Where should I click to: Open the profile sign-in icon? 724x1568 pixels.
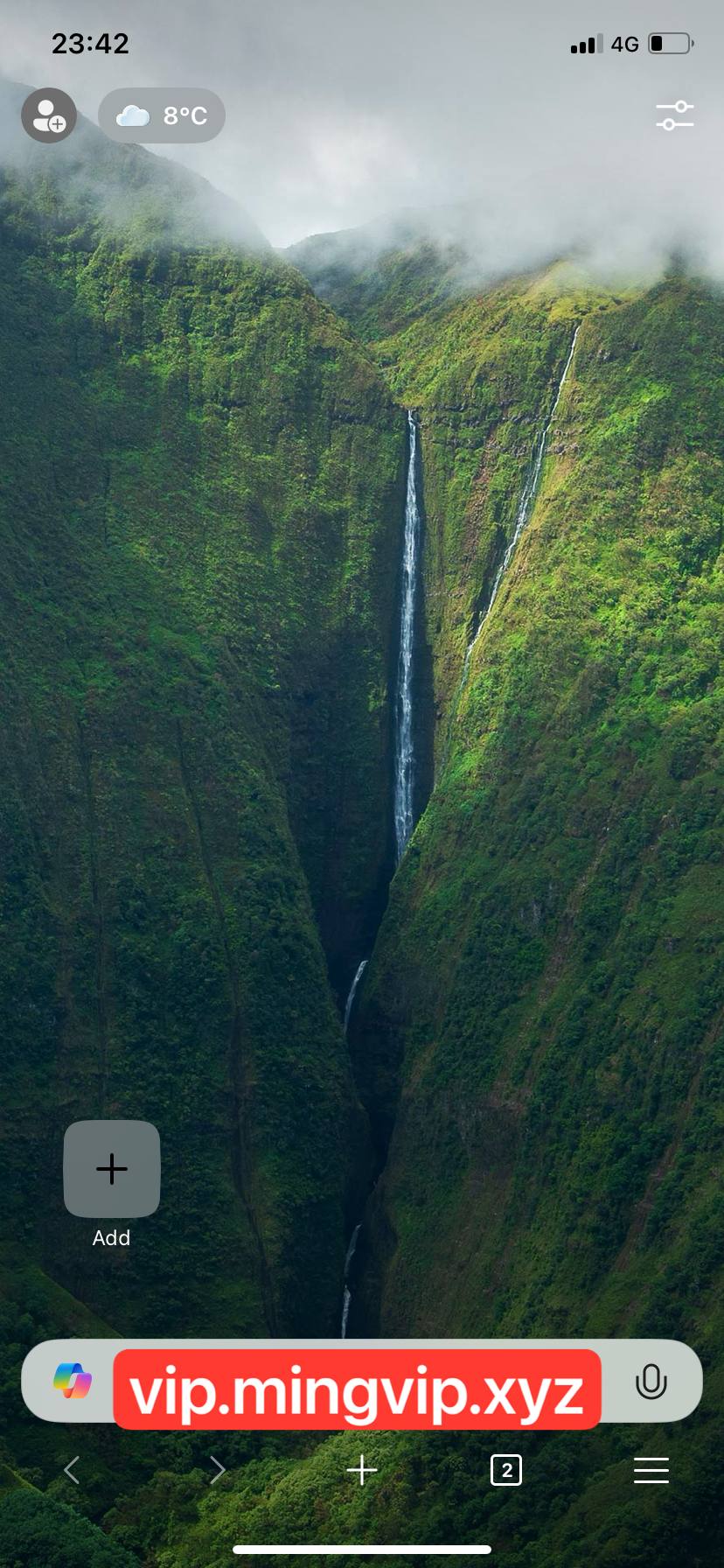coord(49,115)
